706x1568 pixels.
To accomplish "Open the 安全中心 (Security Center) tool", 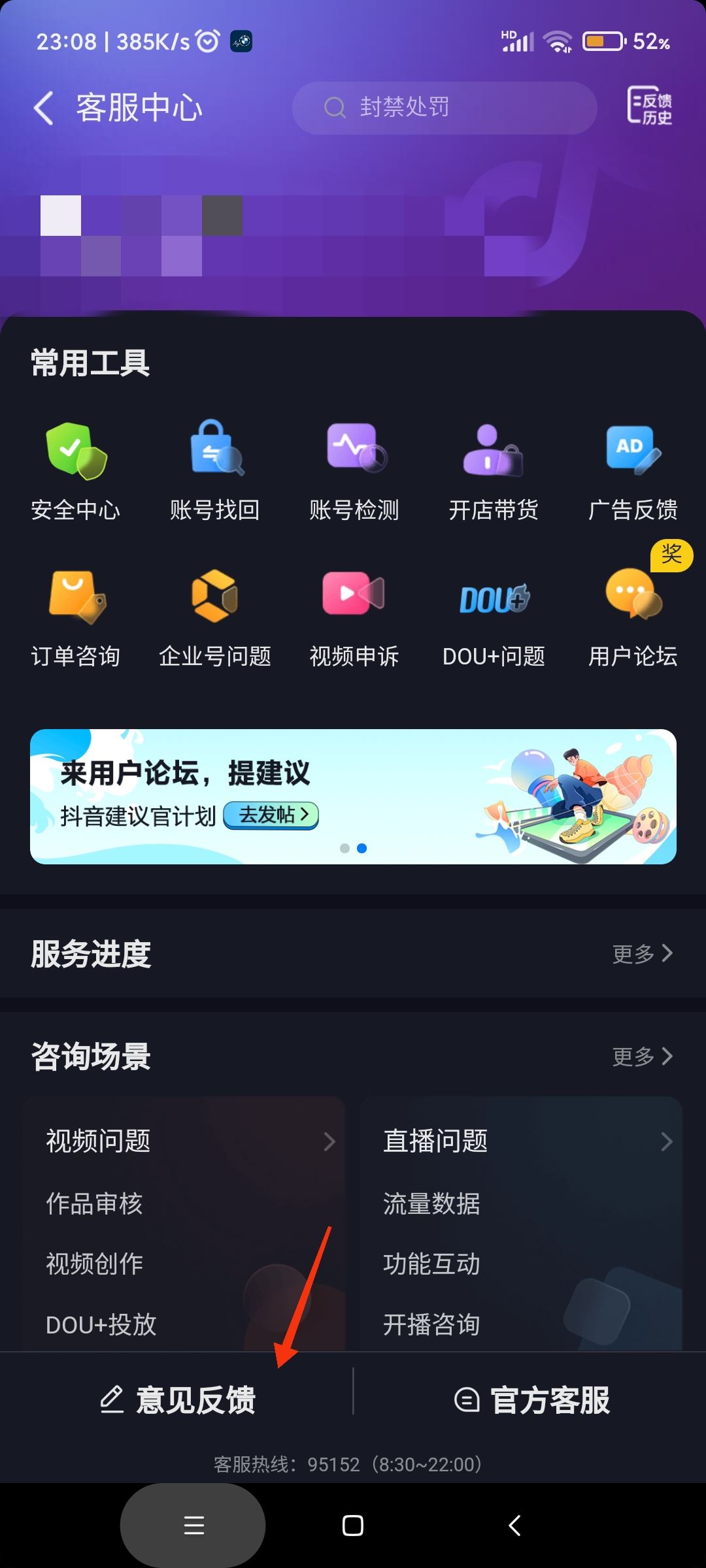I will (x=75, y=467).
